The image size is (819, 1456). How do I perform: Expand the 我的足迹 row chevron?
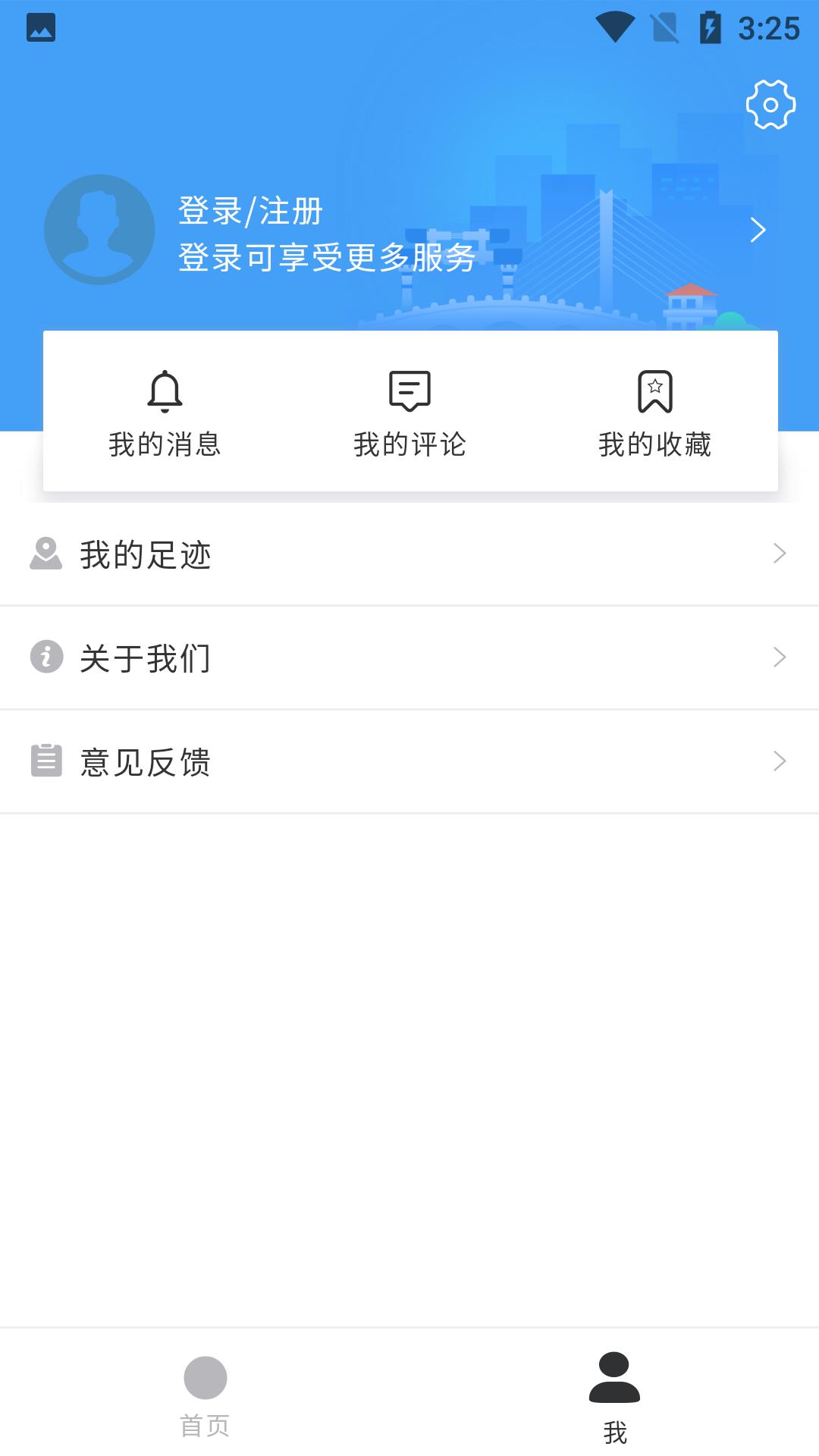(778, 554)
